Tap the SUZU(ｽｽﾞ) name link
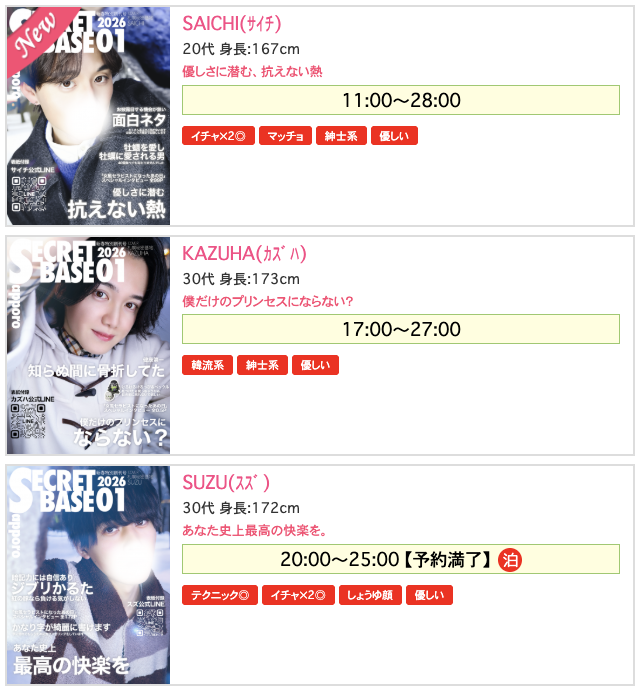This screenshot has height=692, width=640. (226, 482)
